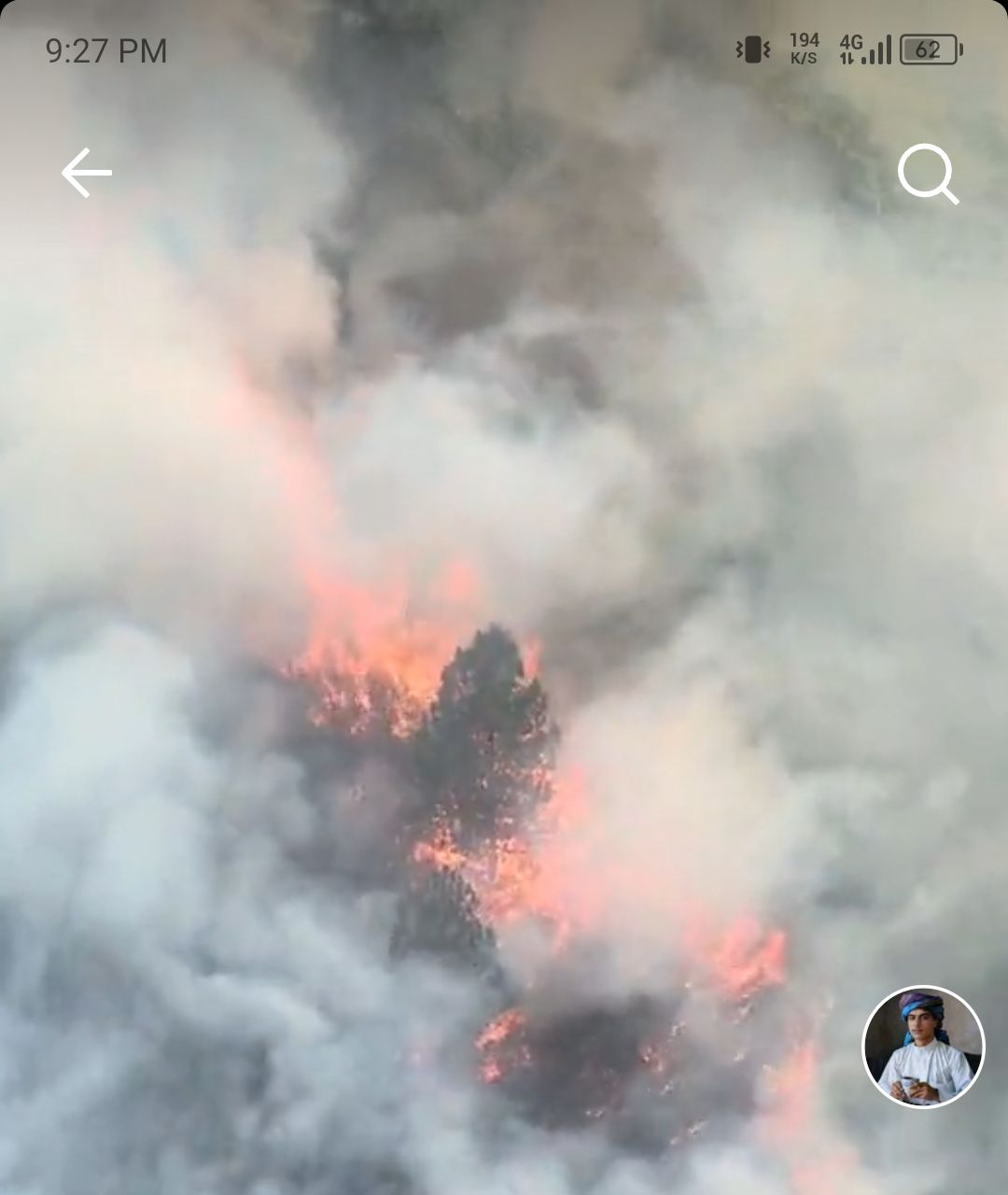1008x1195 pixels.
Task: Open the circular profile picture
Action: (x=923, y=1047)
